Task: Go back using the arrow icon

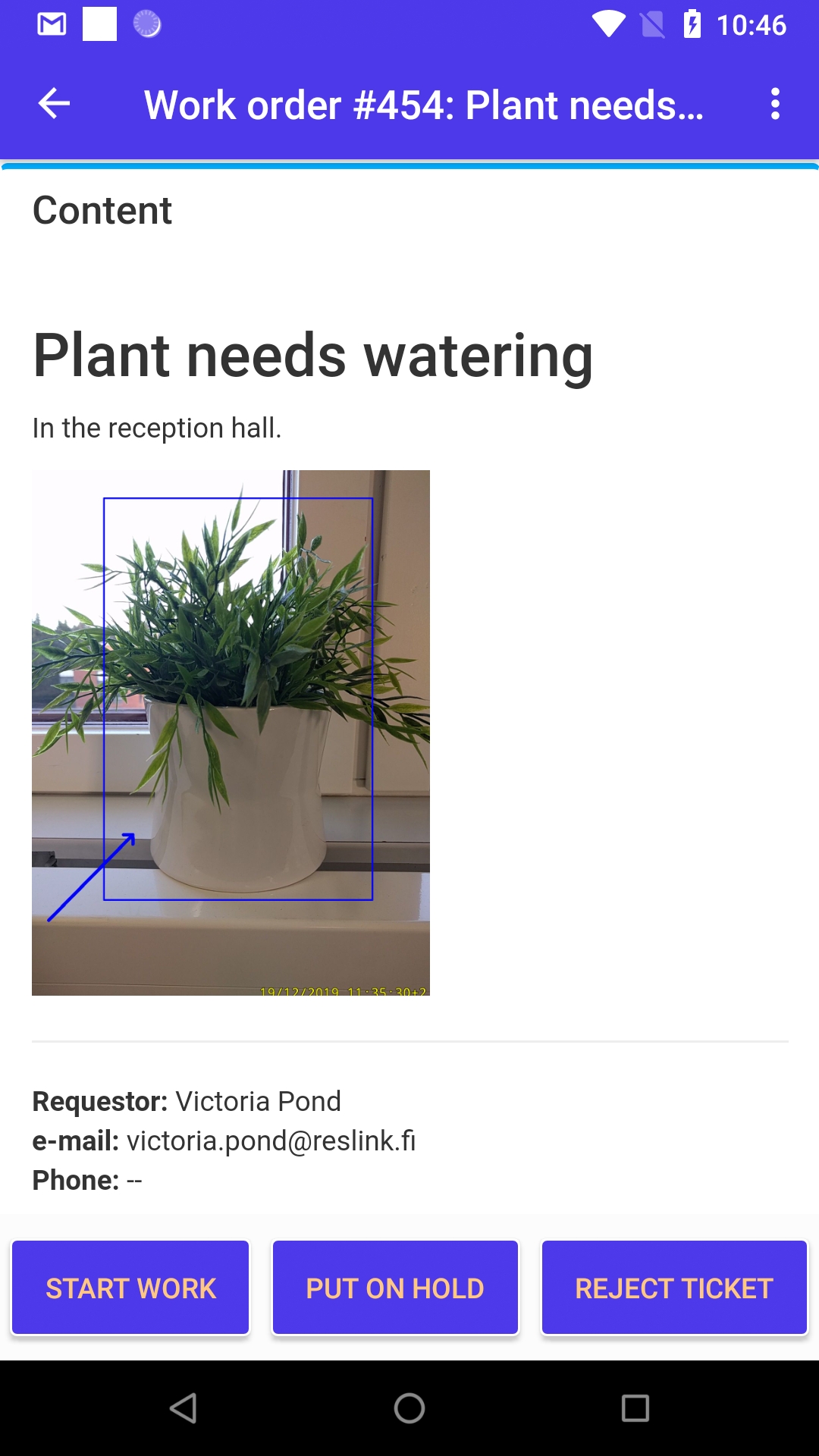Action: point(54,104)
